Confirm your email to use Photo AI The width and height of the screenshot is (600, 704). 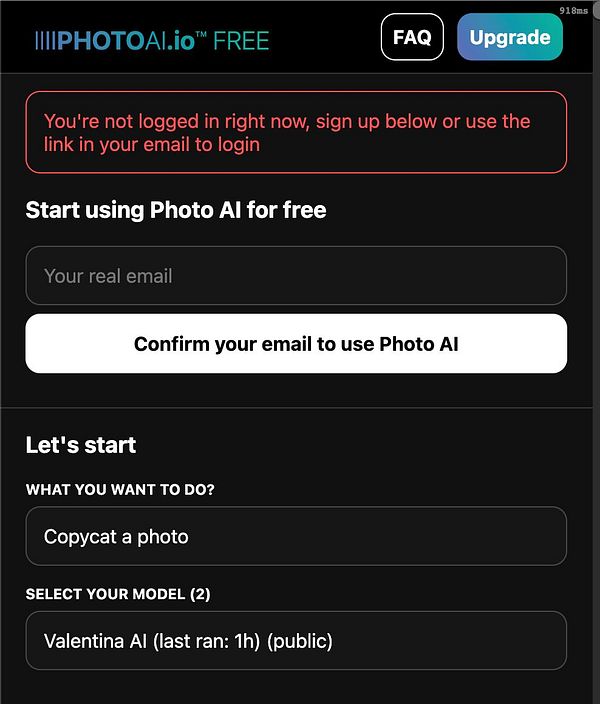(296, 344)
